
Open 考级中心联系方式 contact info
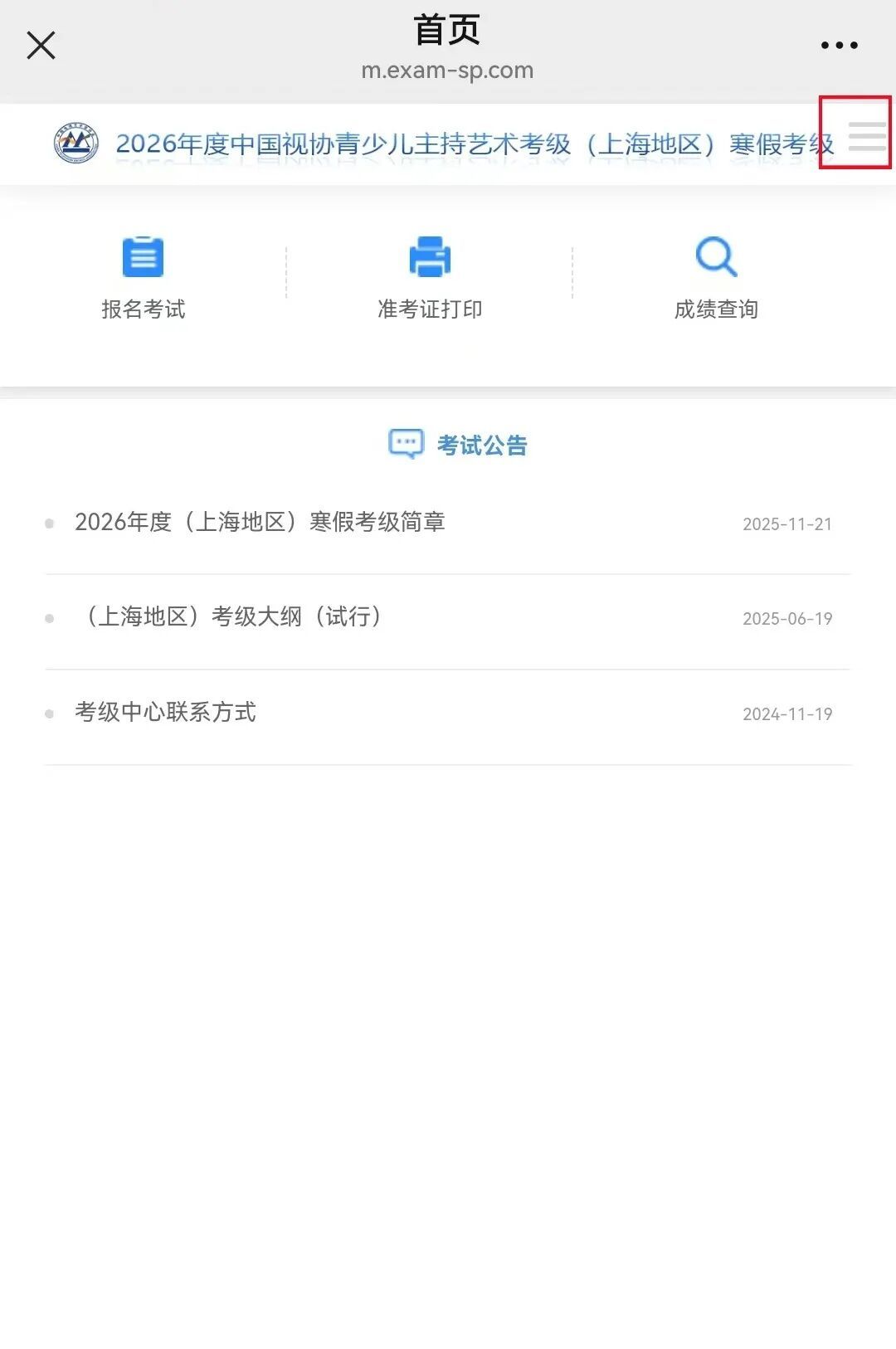[x=166, y=712]
